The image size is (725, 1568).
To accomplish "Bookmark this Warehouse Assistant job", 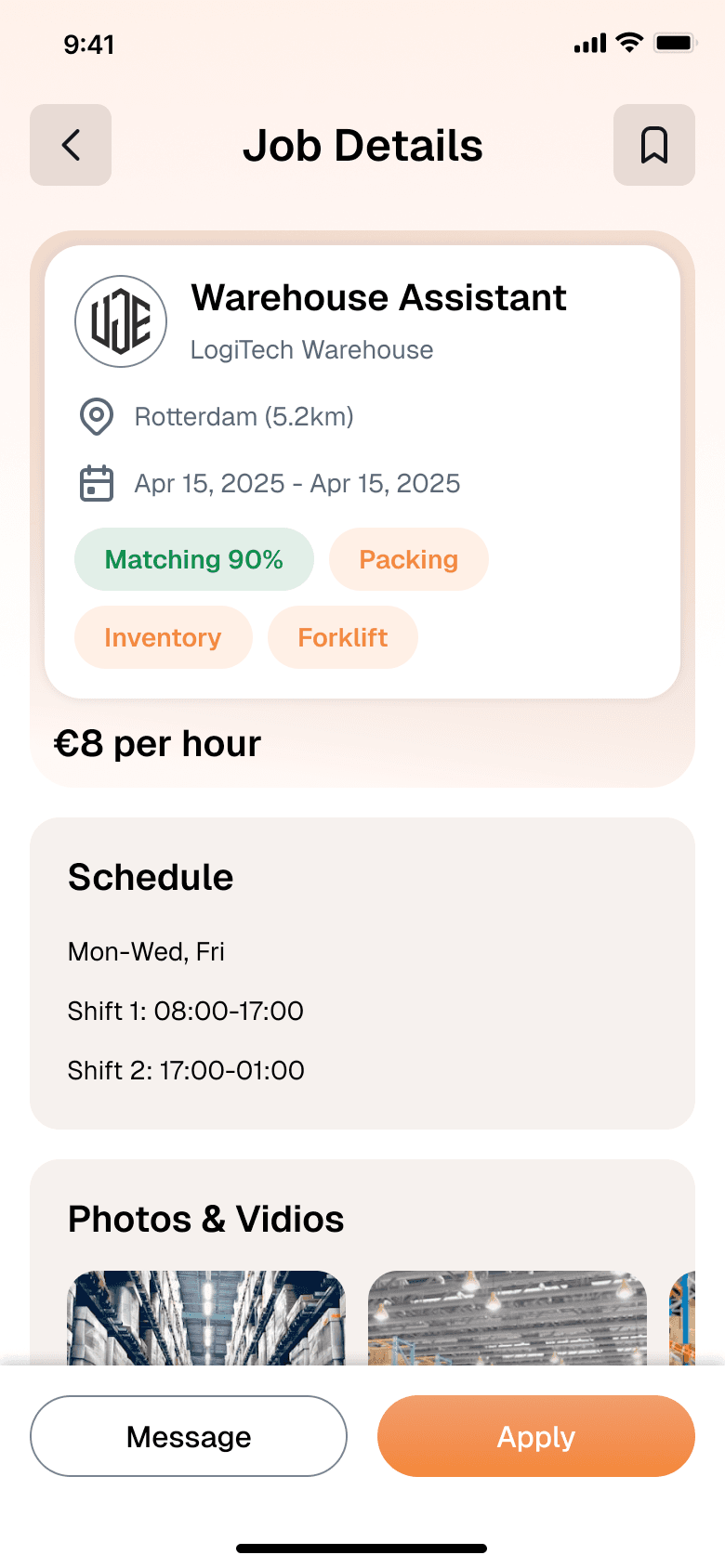I will click(x=653, y=145).
